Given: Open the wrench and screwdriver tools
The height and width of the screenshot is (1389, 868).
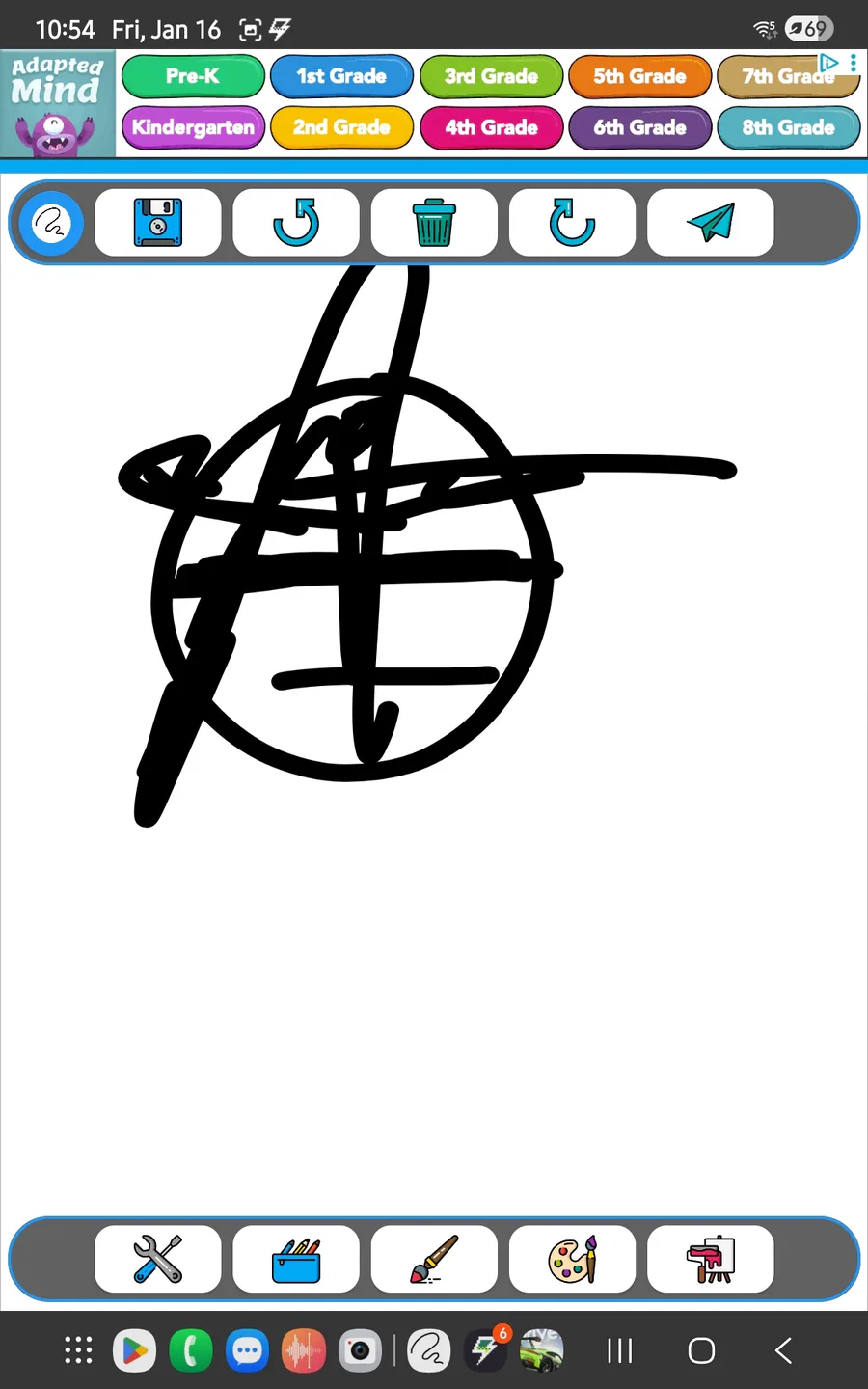Looking at the screenshot, I should tap(157, 1259).
